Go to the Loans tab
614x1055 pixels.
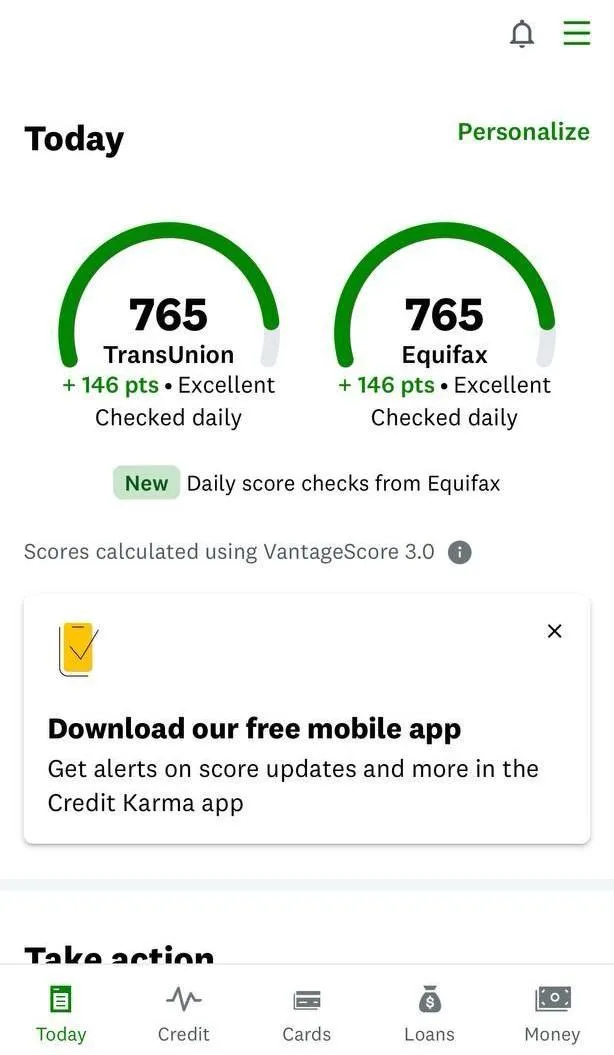tap(429, 1014)
